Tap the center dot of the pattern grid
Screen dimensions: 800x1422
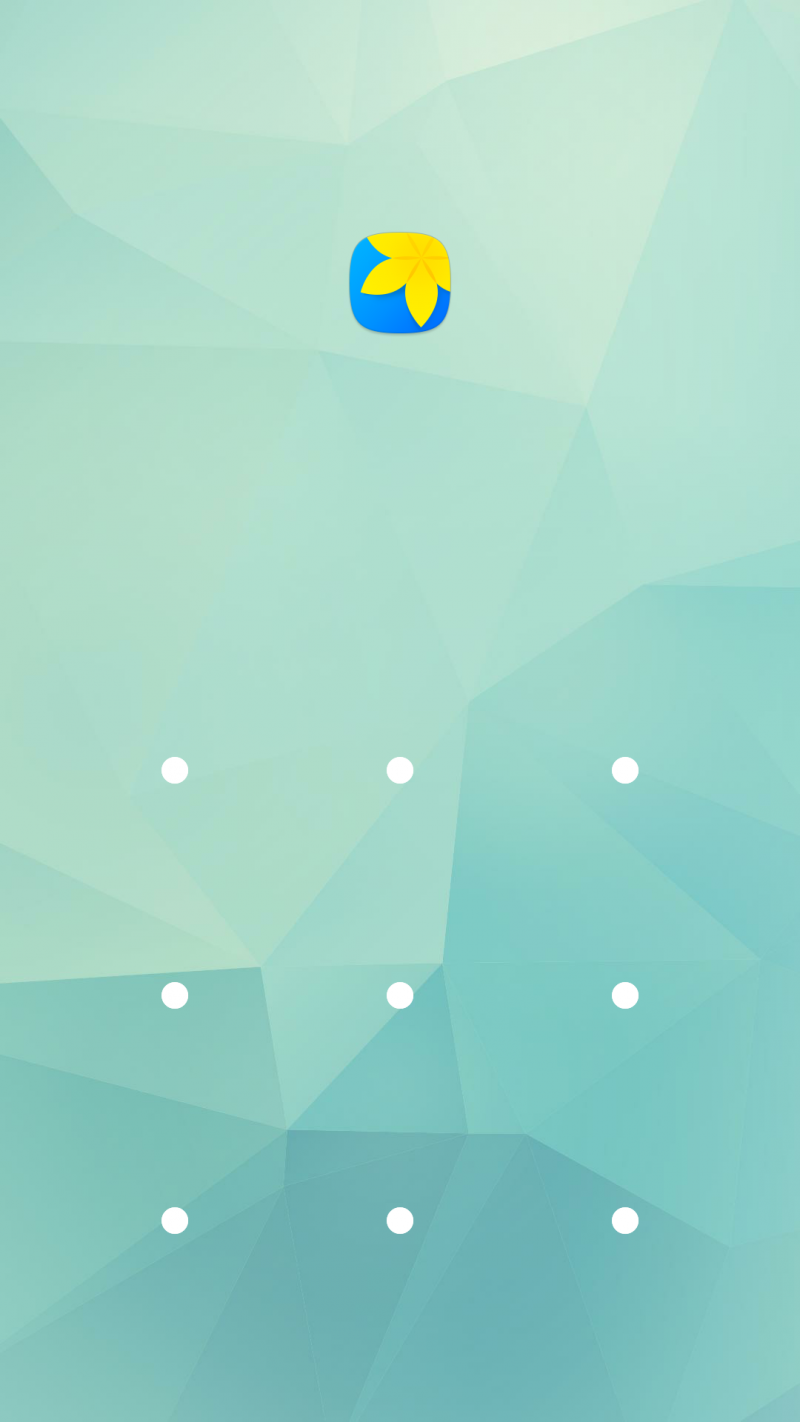(x=400, y=995)
